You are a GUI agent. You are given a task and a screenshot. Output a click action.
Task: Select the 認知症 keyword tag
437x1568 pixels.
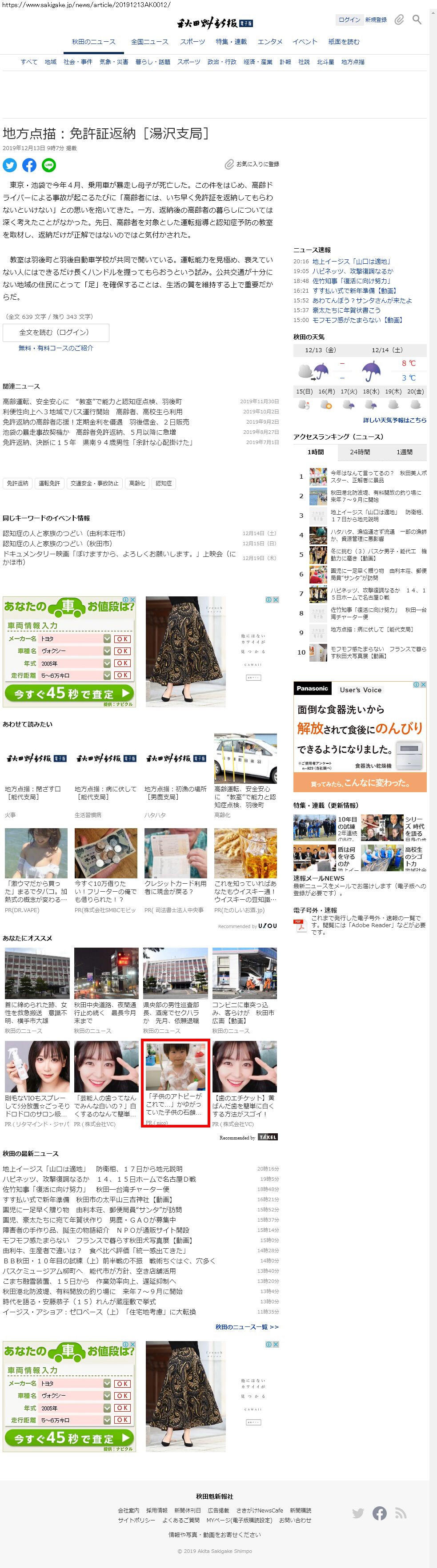tap(163, 483)
